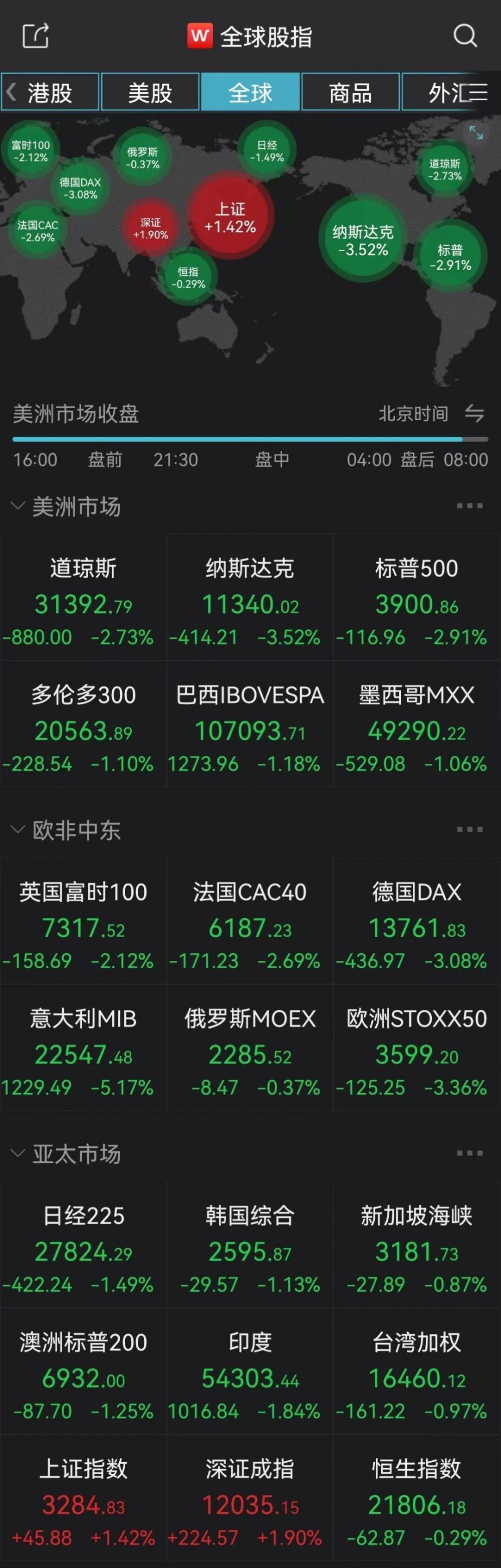The width and height of the screenshot is (501, 1568).
Task: Toggle the 北京时间 timezone switch
Action: click(474, 414)
